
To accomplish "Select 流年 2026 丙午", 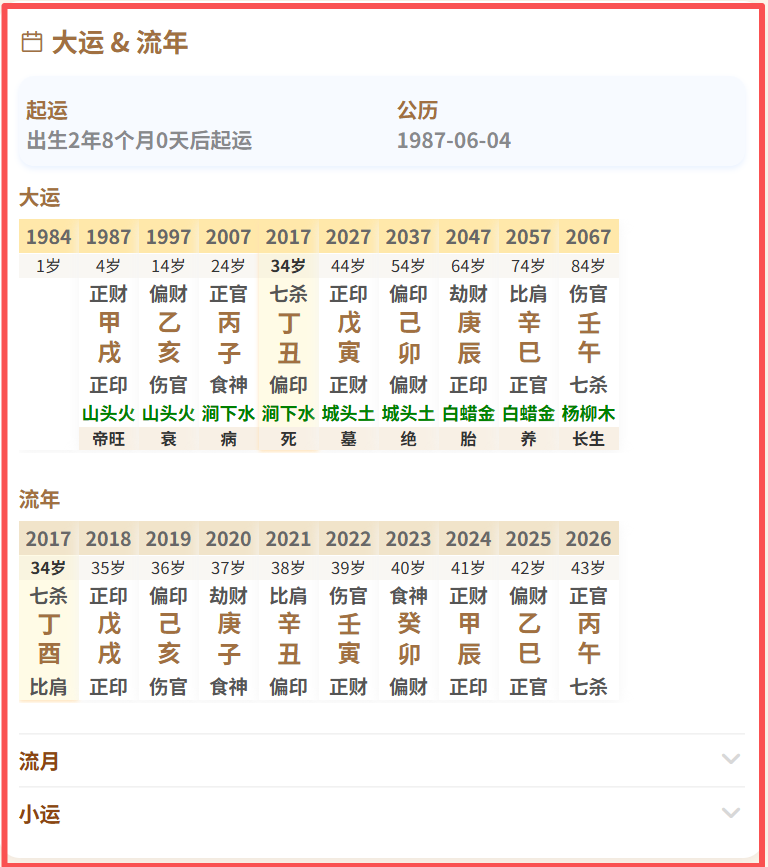I will tap(588, 638).
